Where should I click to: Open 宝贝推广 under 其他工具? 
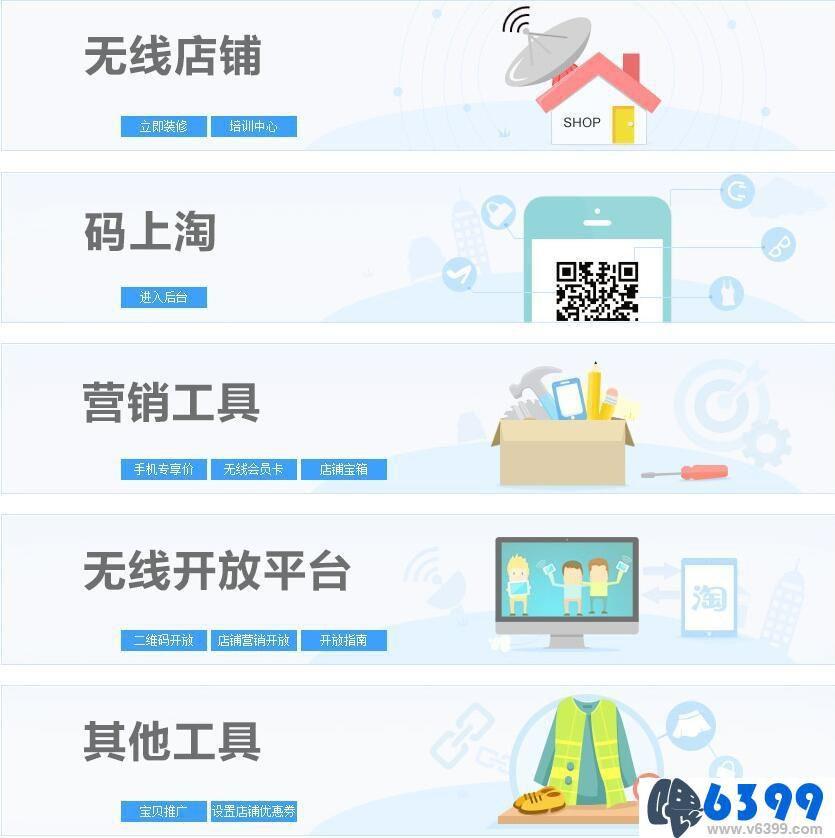163,811
